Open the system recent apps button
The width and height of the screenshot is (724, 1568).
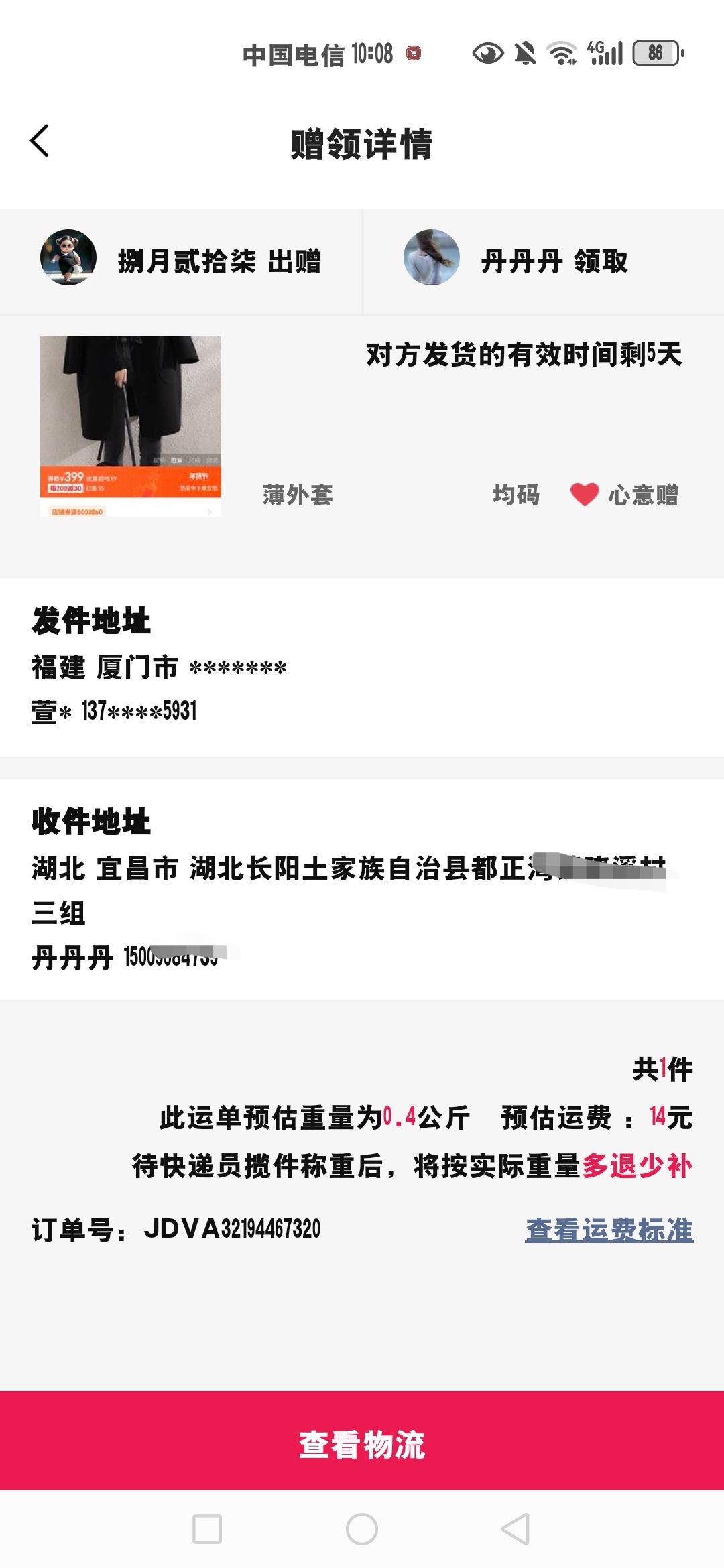pos(207,1529)
